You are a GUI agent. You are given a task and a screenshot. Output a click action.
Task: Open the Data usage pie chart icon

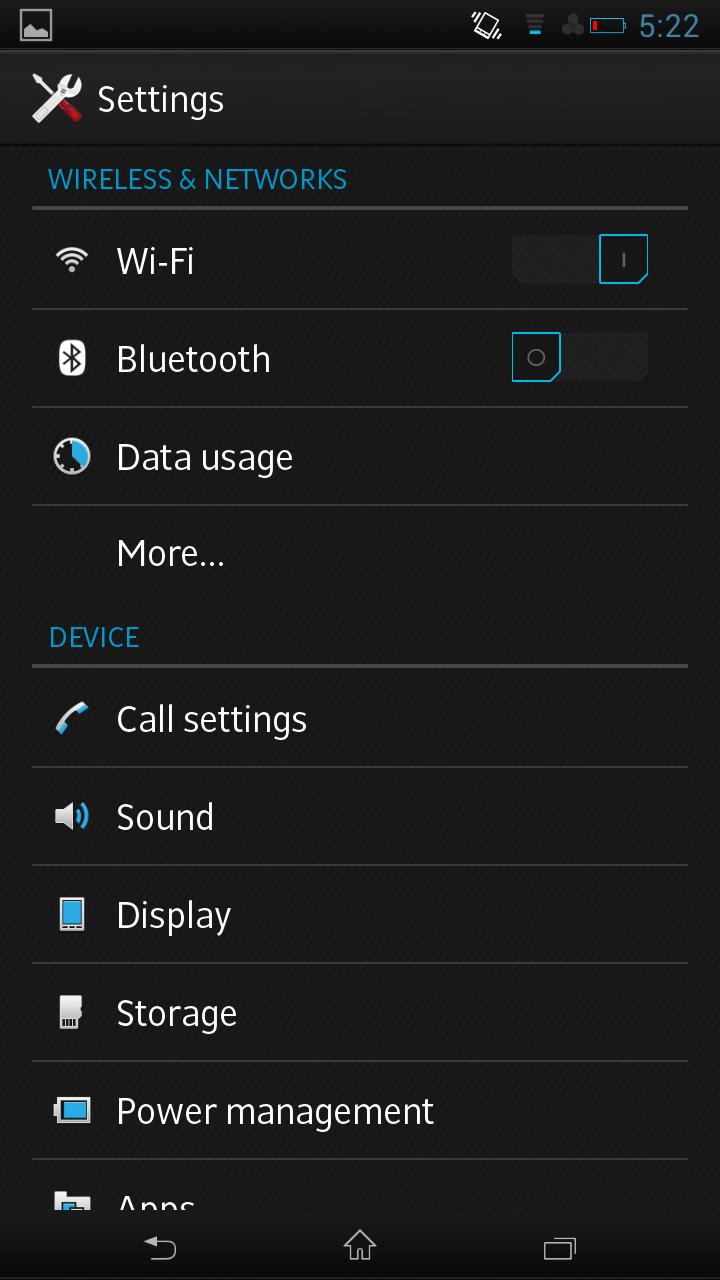71,455
